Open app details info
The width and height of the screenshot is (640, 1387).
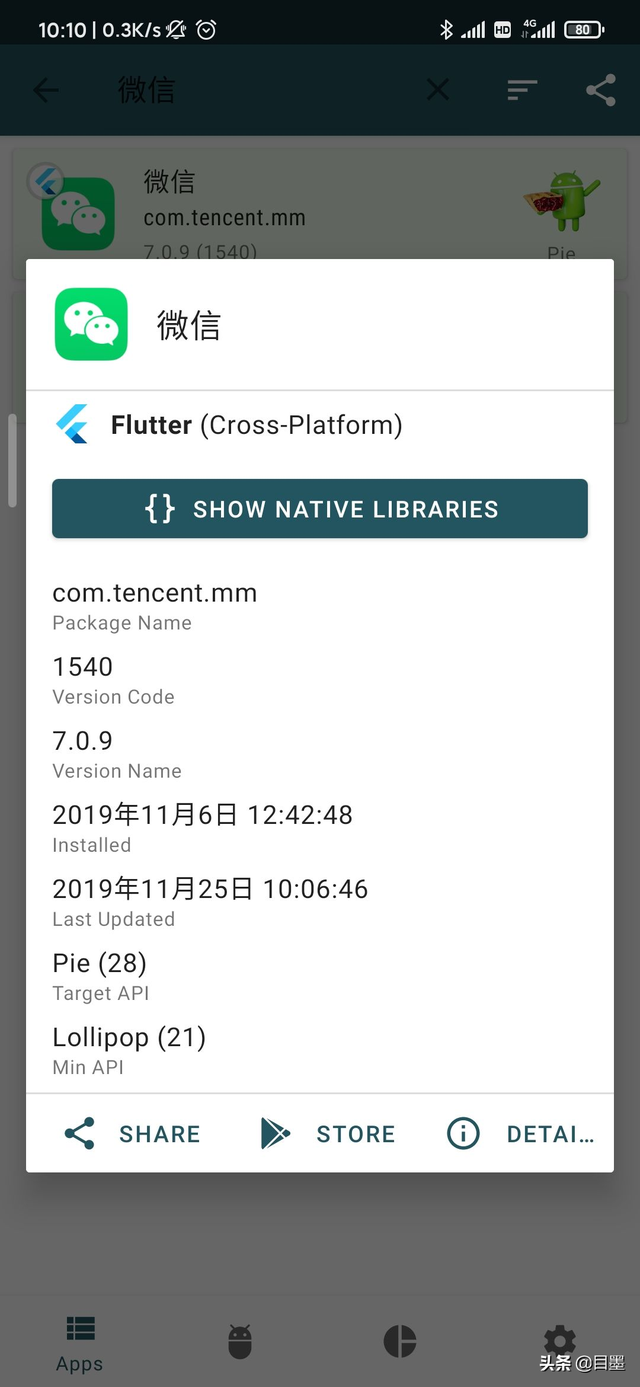tap(520, 1133)
